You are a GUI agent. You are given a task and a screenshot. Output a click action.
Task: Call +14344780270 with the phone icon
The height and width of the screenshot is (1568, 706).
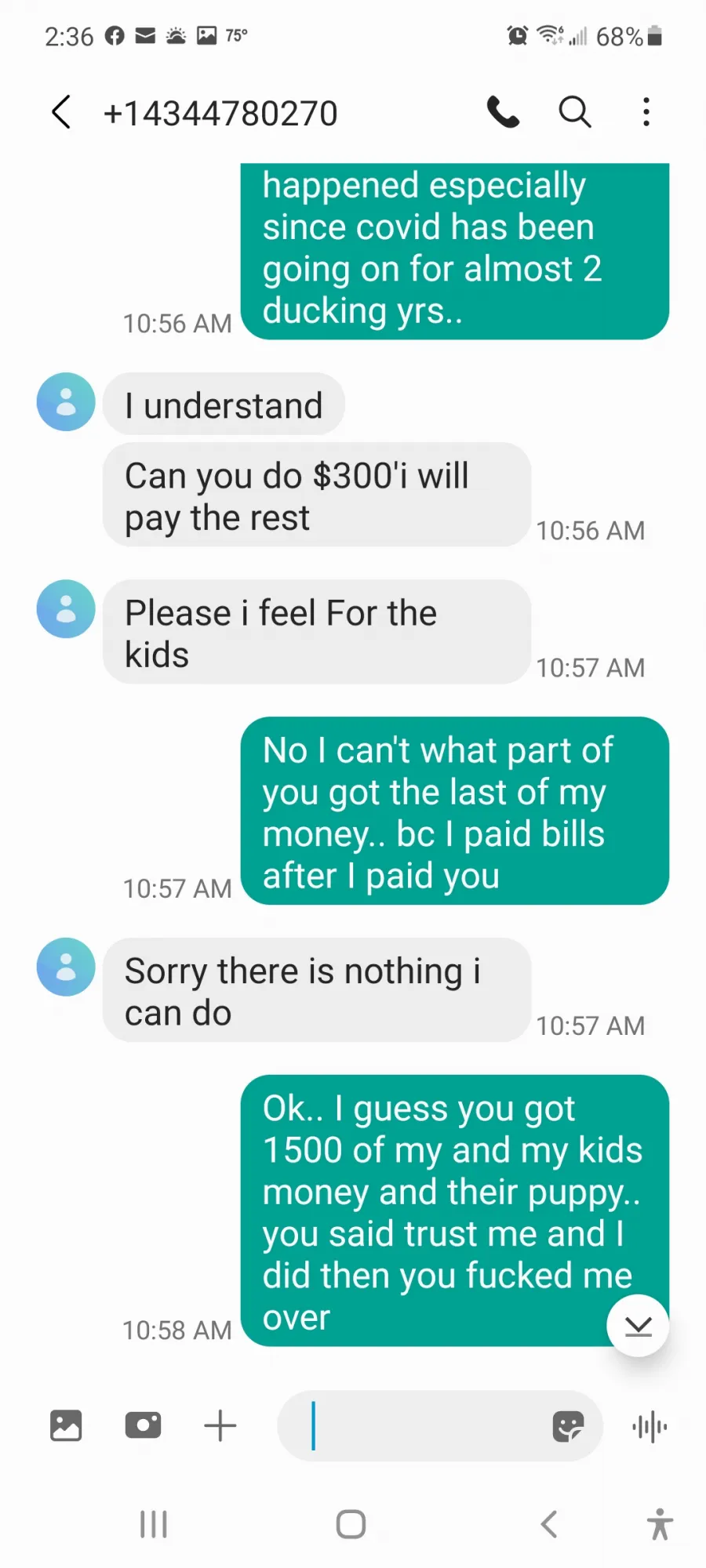coord(503,112)
